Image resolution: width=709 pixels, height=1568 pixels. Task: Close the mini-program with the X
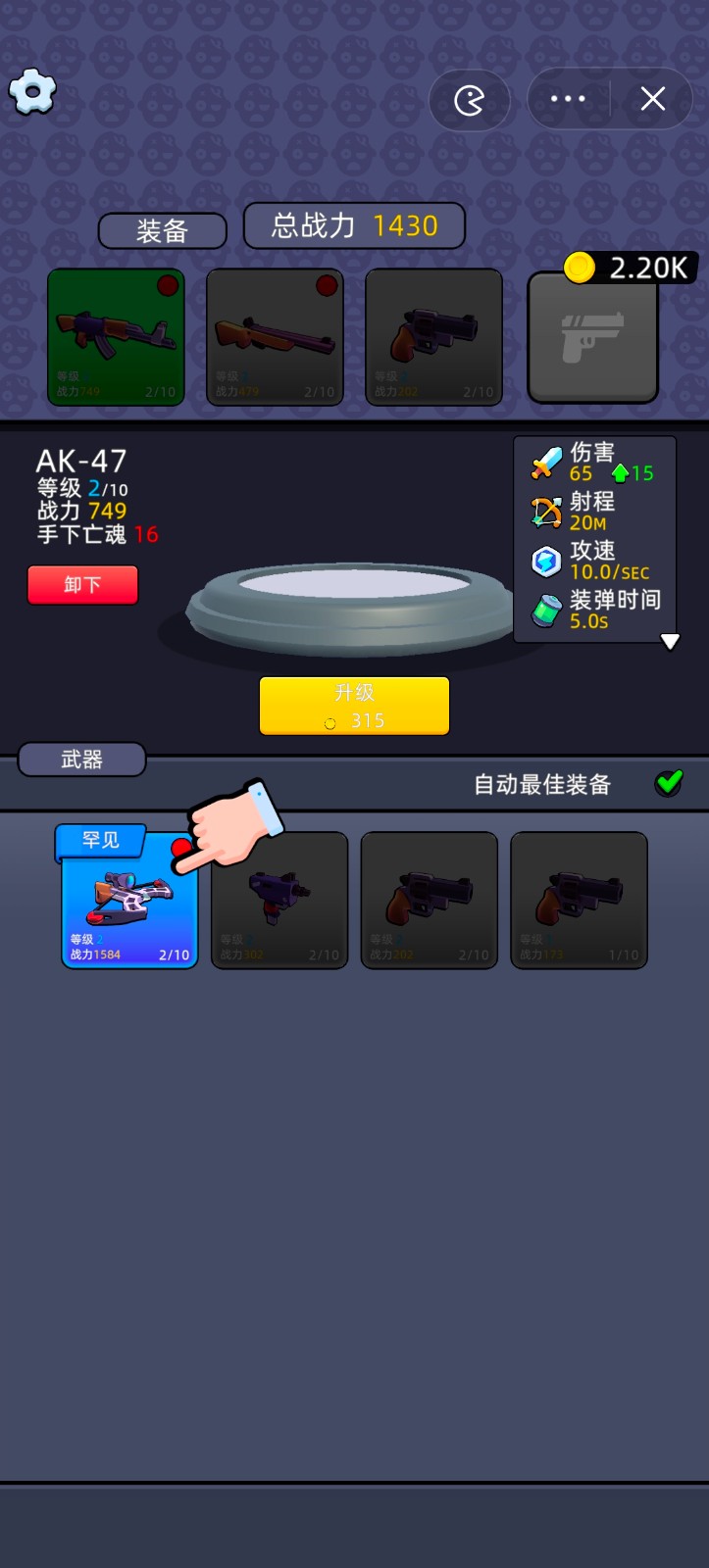click(653, 99)
